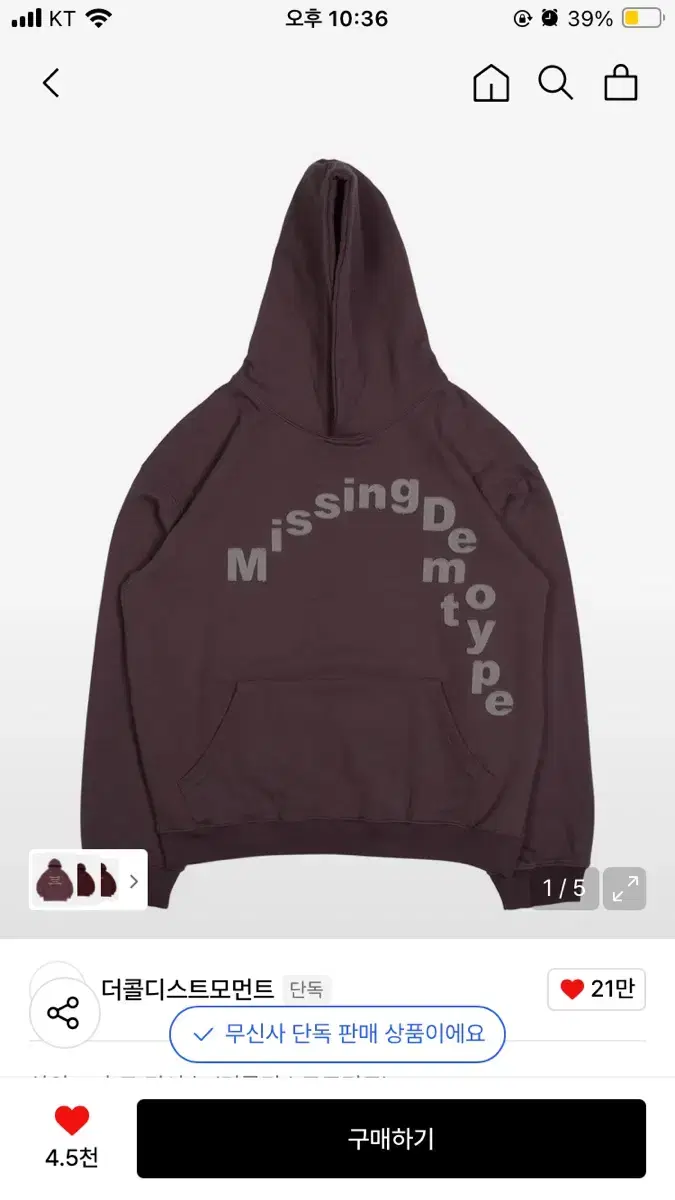This screenshot has height=1200, width=675.
Task: Share this product
Action: coord(63,1013)
